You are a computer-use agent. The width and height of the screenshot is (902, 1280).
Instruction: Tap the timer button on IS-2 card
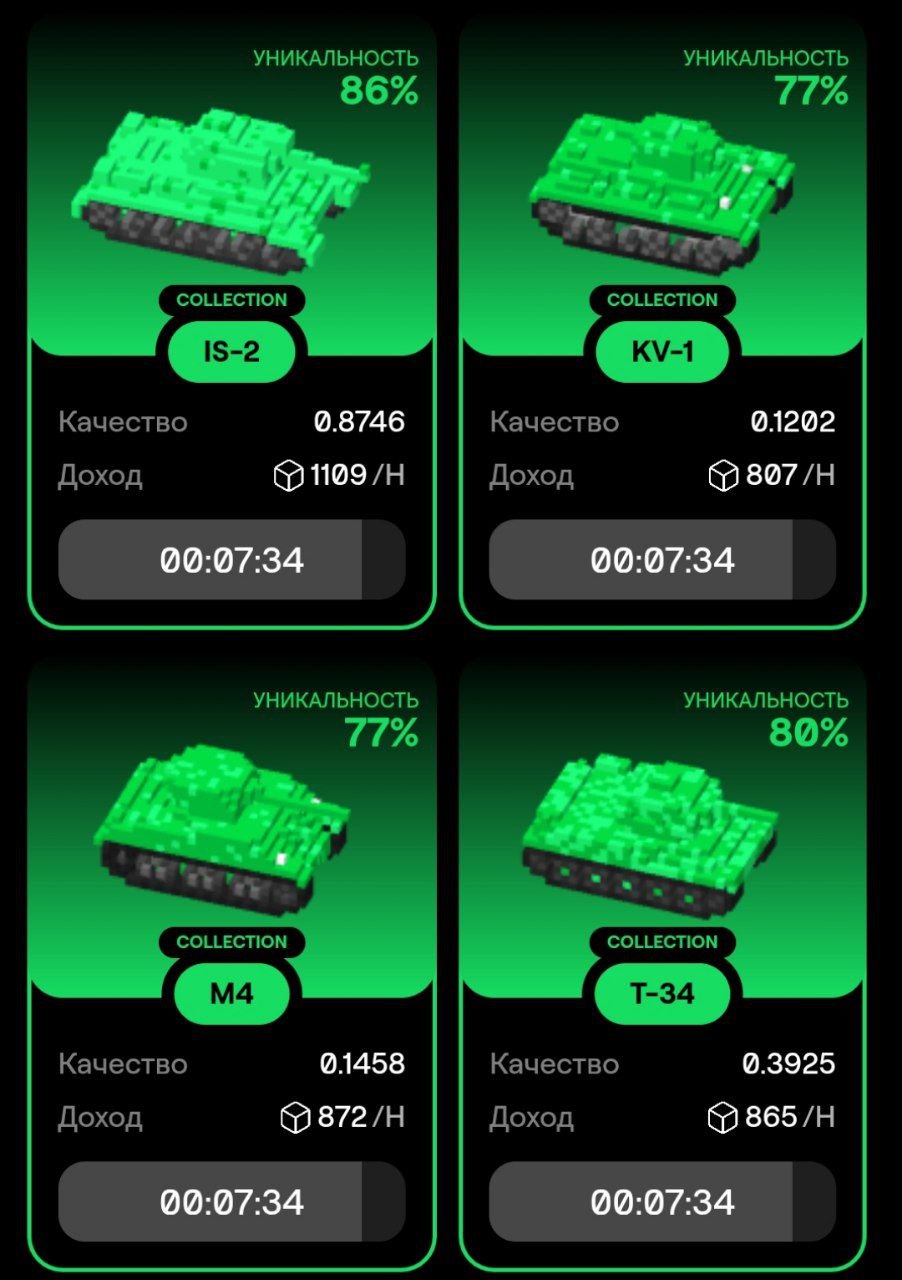[231, 560]
